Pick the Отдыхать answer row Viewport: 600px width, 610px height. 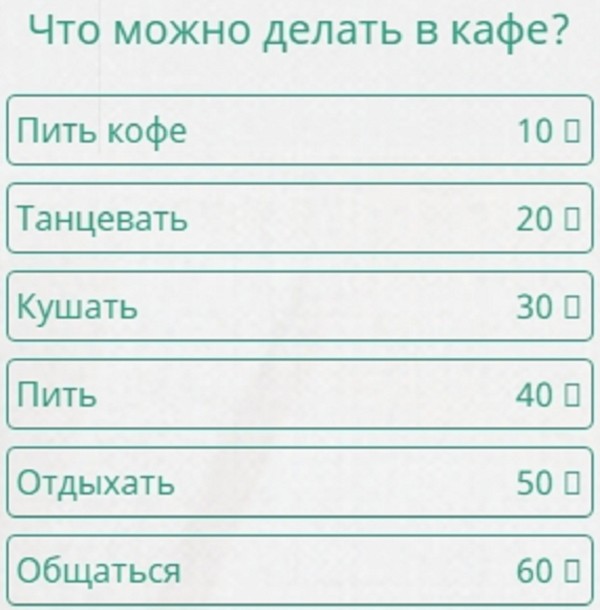300,482
